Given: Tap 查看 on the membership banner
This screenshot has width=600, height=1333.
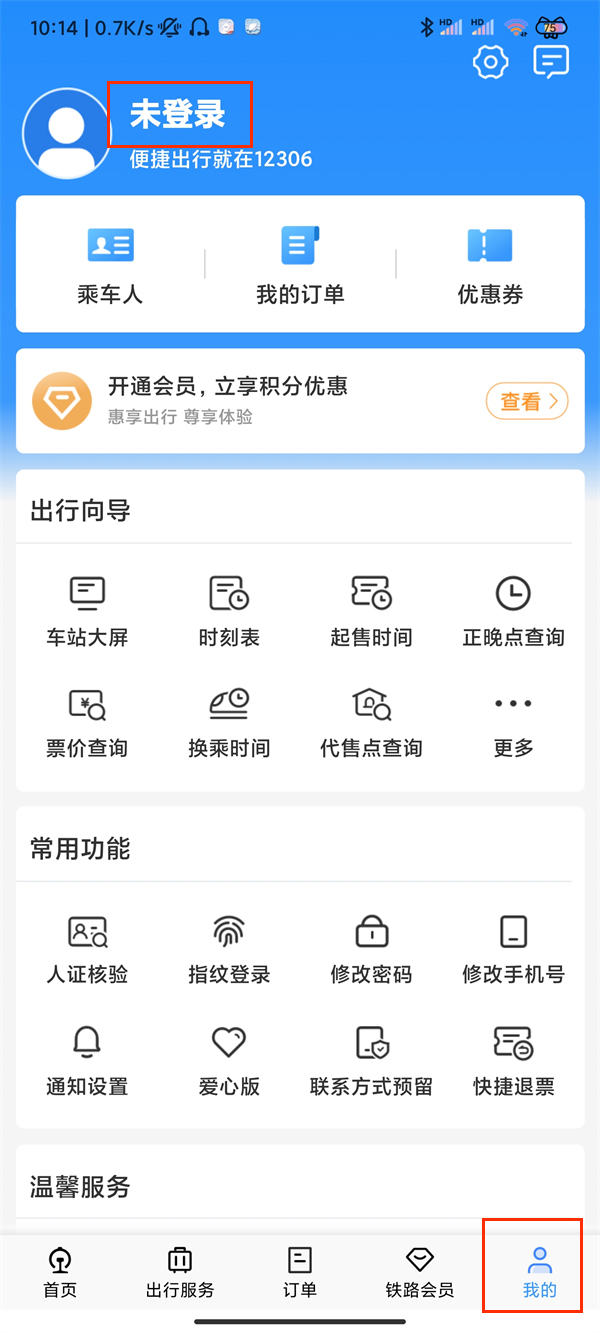Looking at the screenshot, I should [527, 402].
